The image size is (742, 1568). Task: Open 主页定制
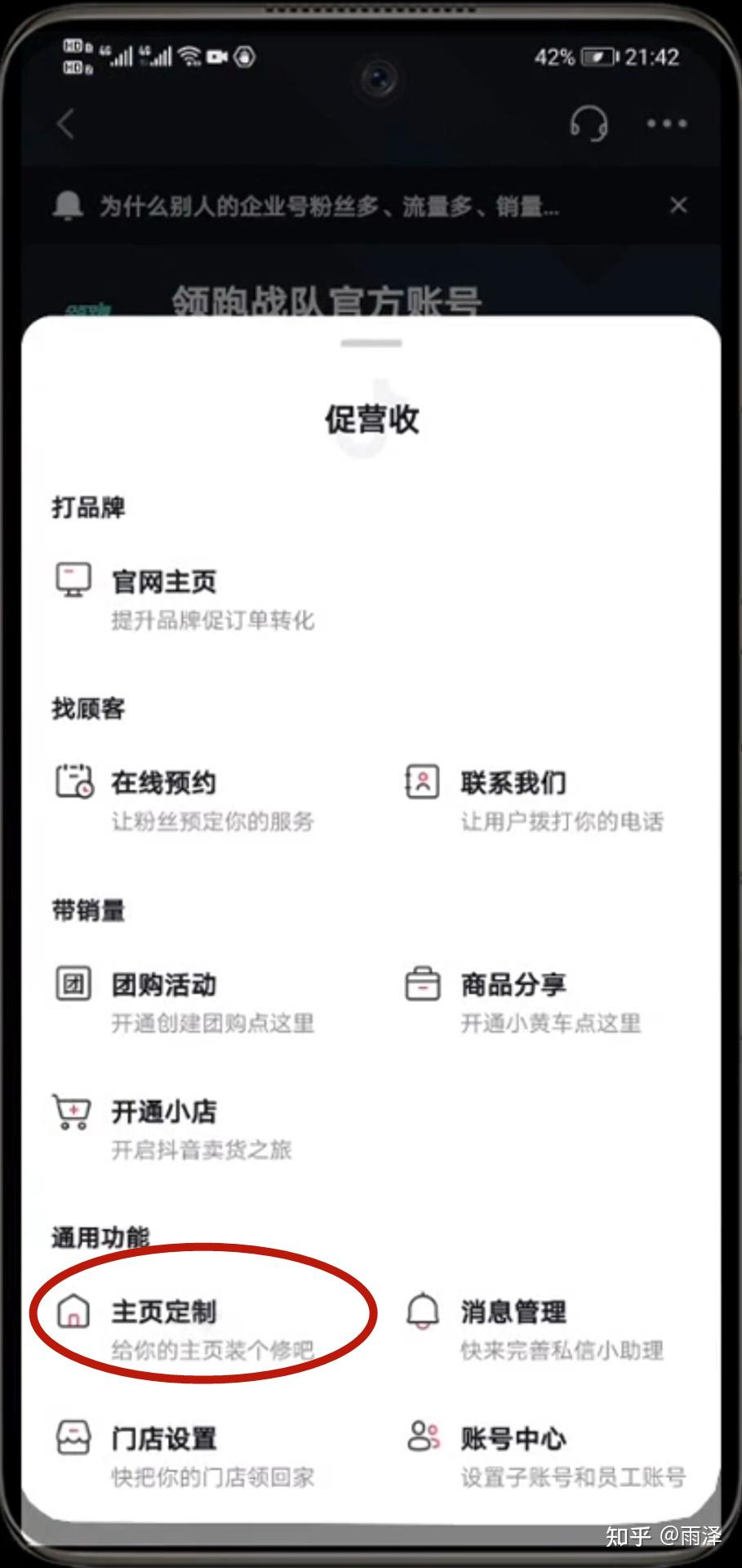(184, 1329)
